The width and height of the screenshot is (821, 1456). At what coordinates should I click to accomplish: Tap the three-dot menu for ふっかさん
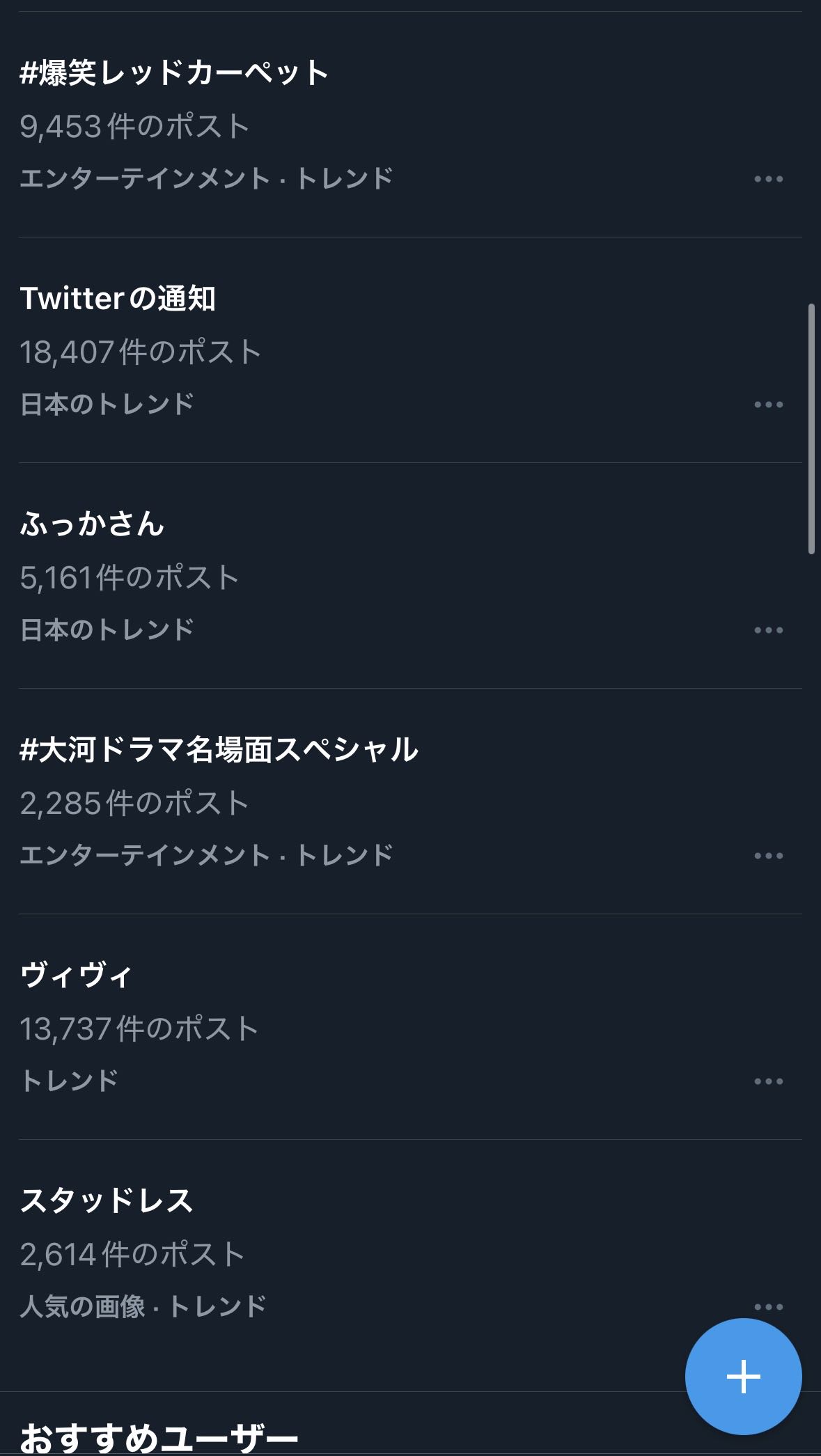click(768, 631)
